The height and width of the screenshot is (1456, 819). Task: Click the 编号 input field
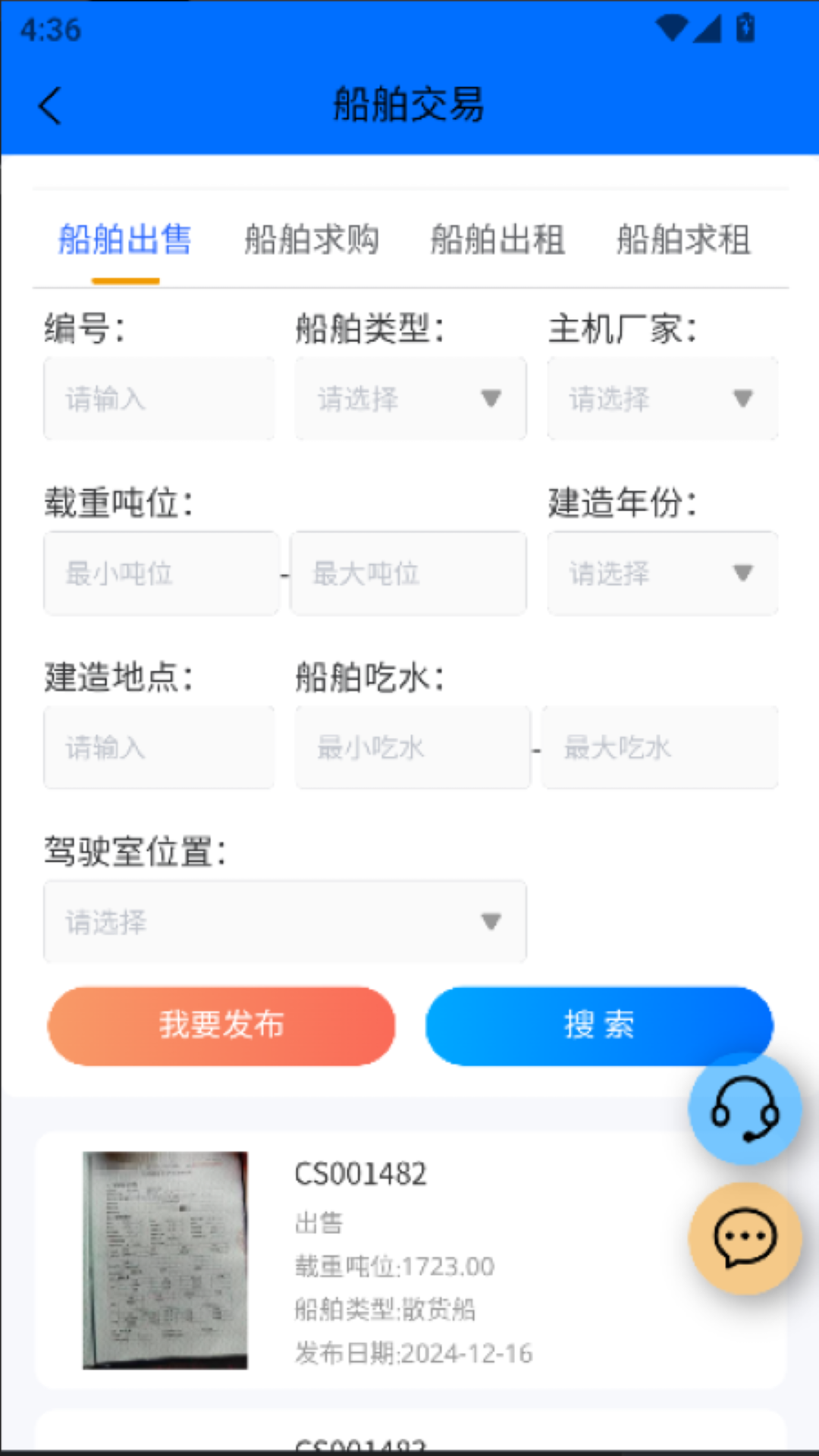158,398
